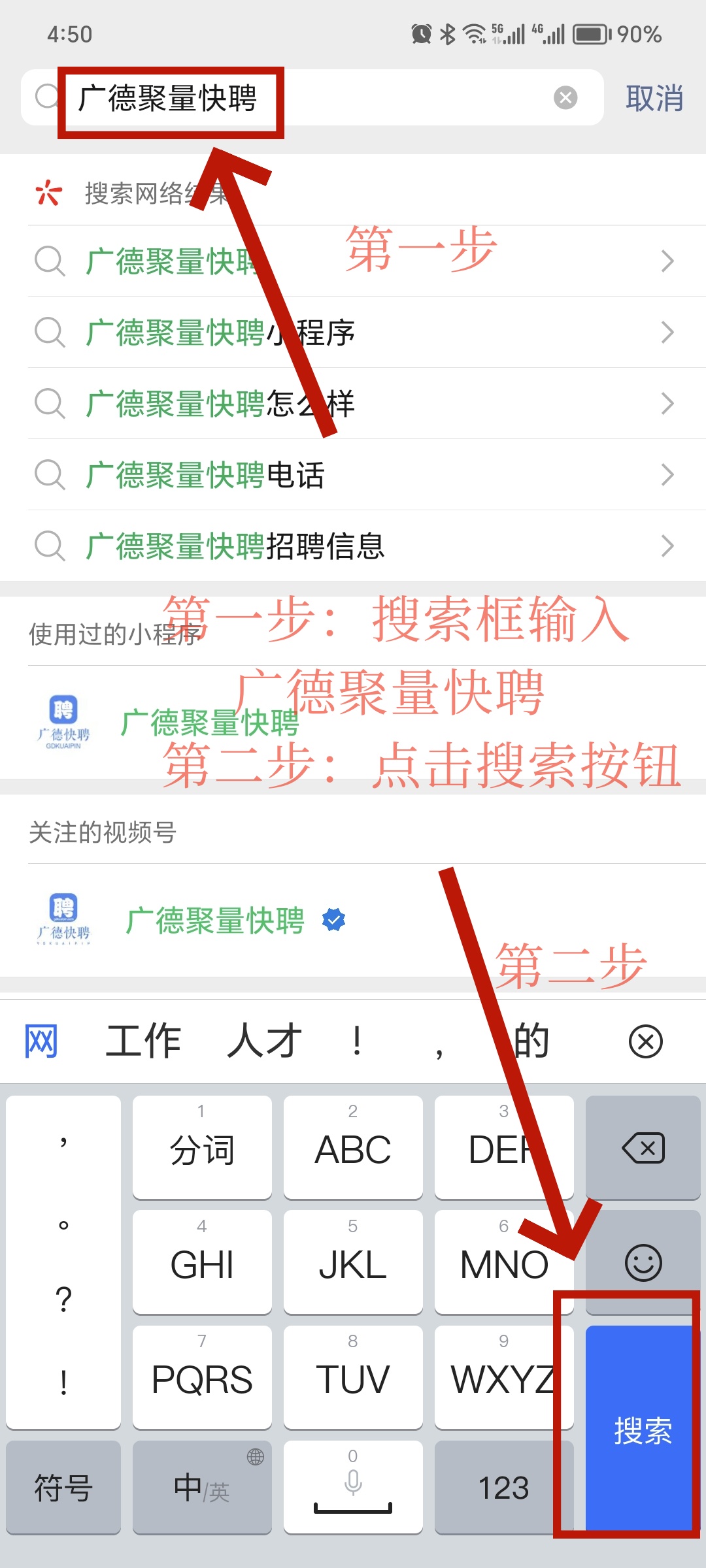
Task: Switch to the 123 numeric keypad
Action: 503,1488
